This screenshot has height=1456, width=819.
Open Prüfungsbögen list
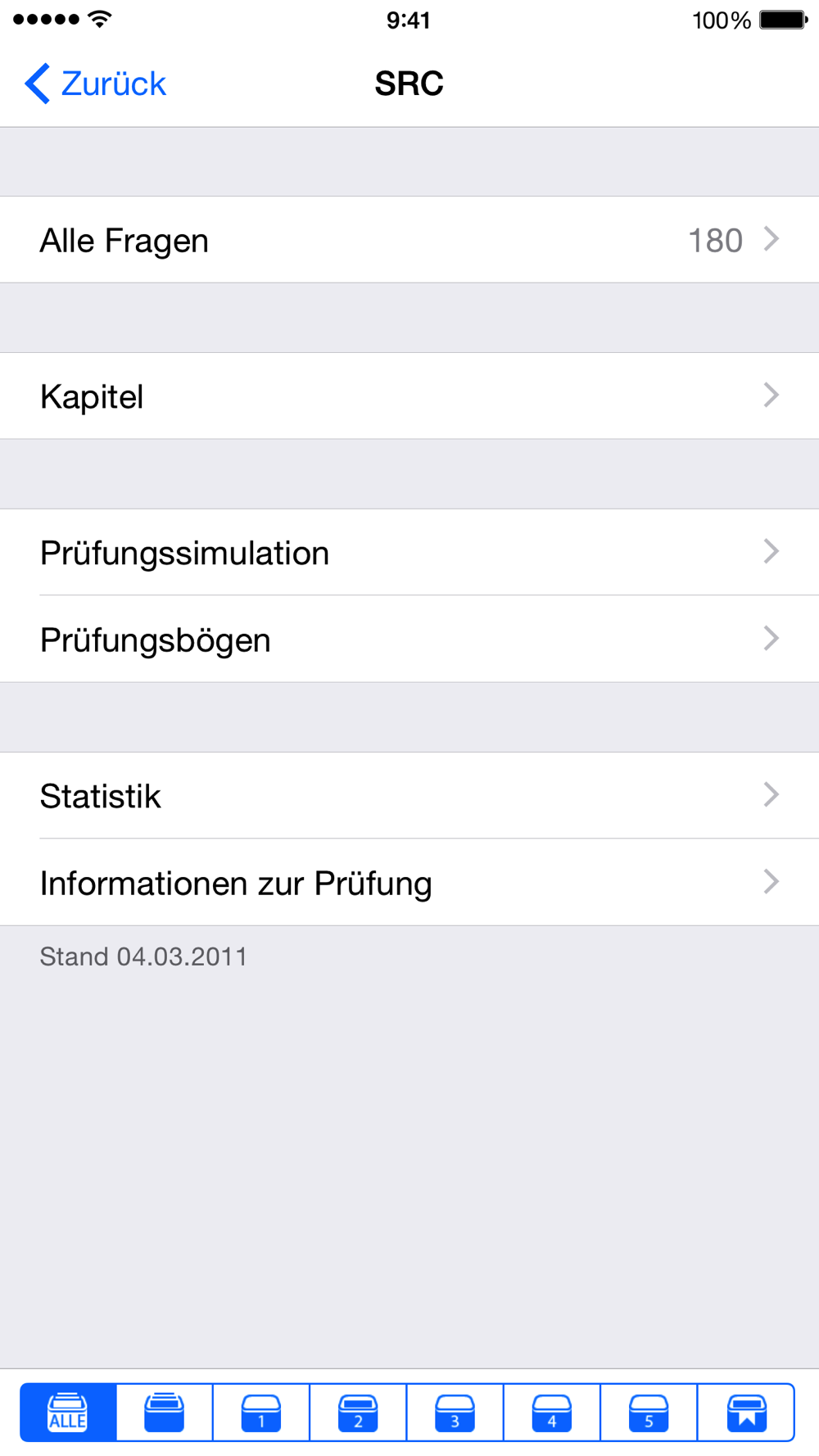point(409,640)
